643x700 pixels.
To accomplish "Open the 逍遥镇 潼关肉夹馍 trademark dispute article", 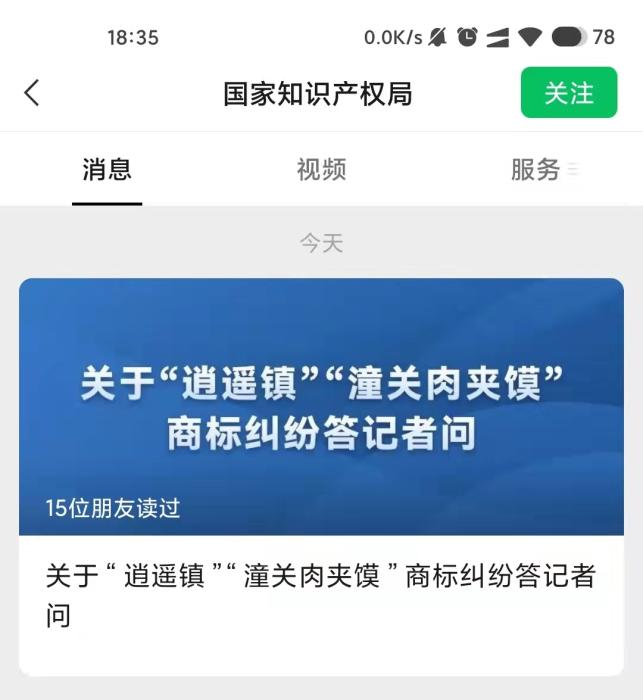I will pyautogui.click(x=321, y=476).
